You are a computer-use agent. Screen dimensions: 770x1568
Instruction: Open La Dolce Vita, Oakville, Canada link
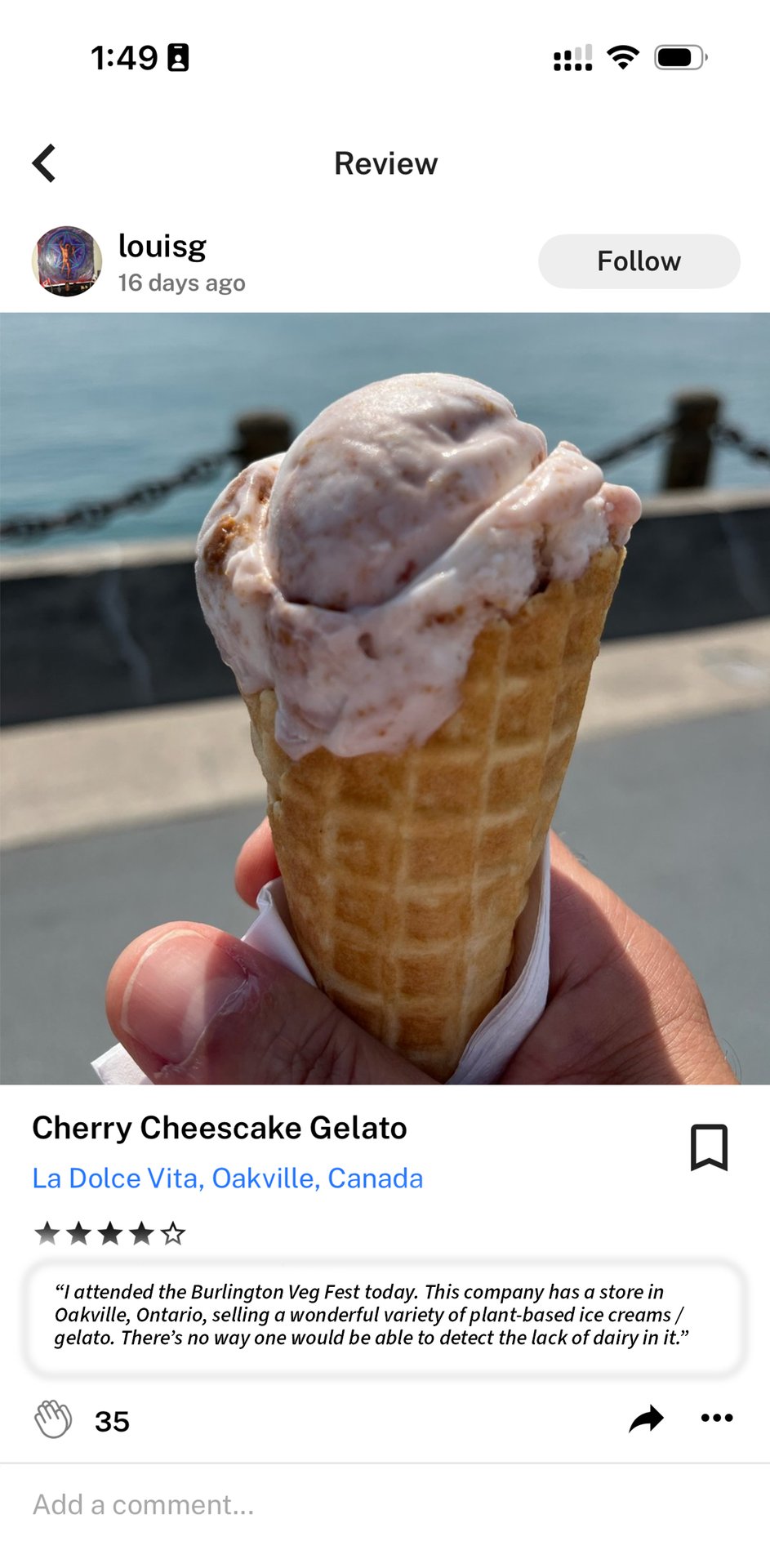[x=227, y=1178]
